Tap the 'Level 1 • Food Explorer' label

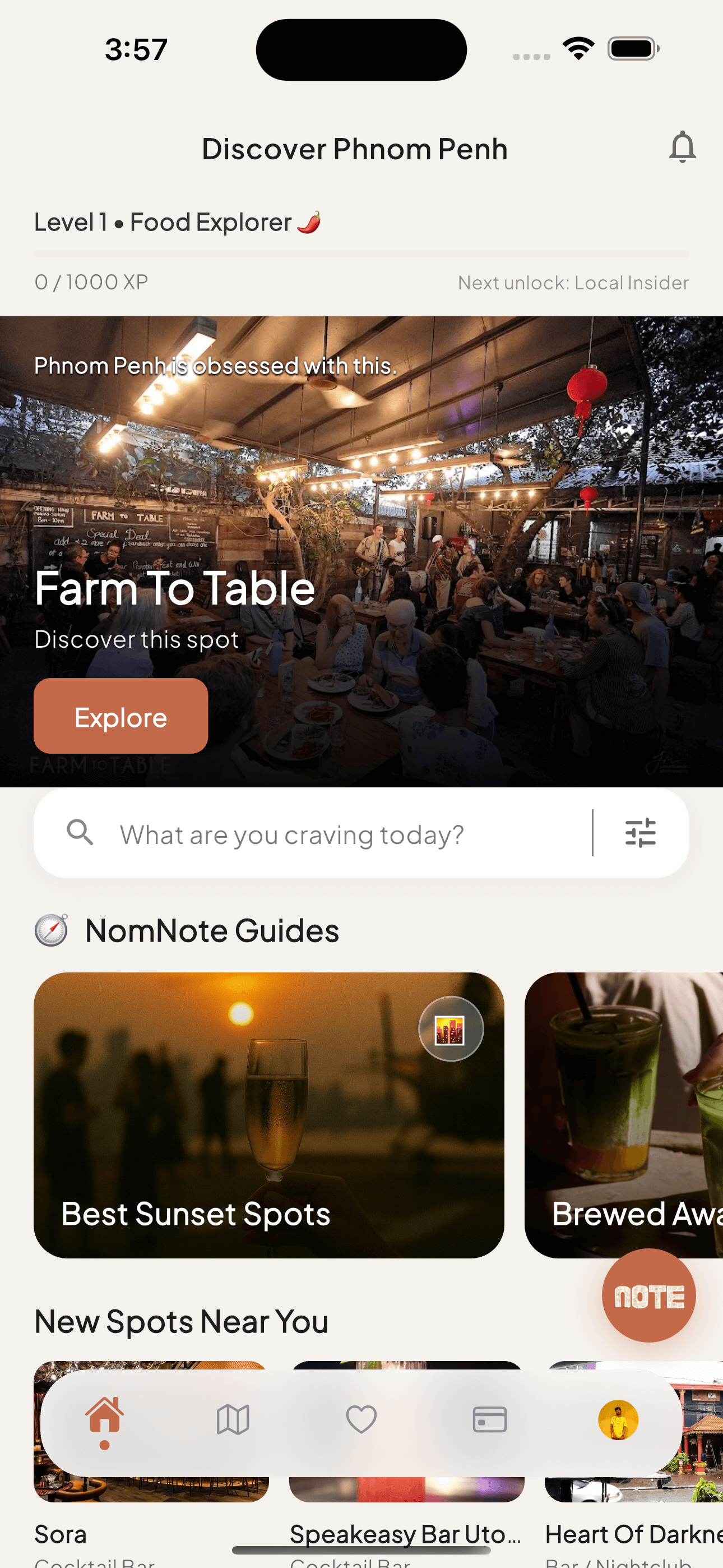click(178, 222)
